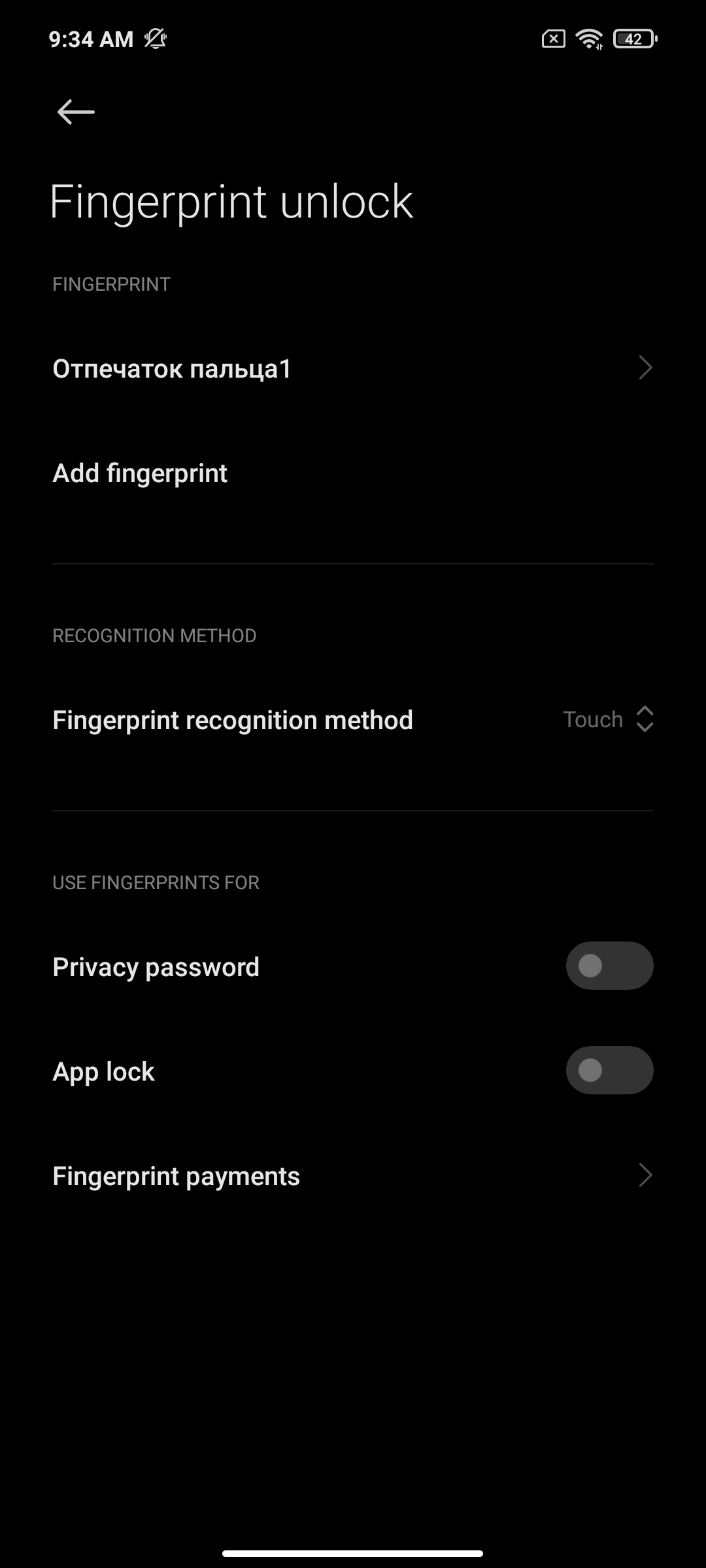This screenshot has width=706, height=1568.
Task: Turn on fingerprint for App lock
Action: coord(609,1070)
